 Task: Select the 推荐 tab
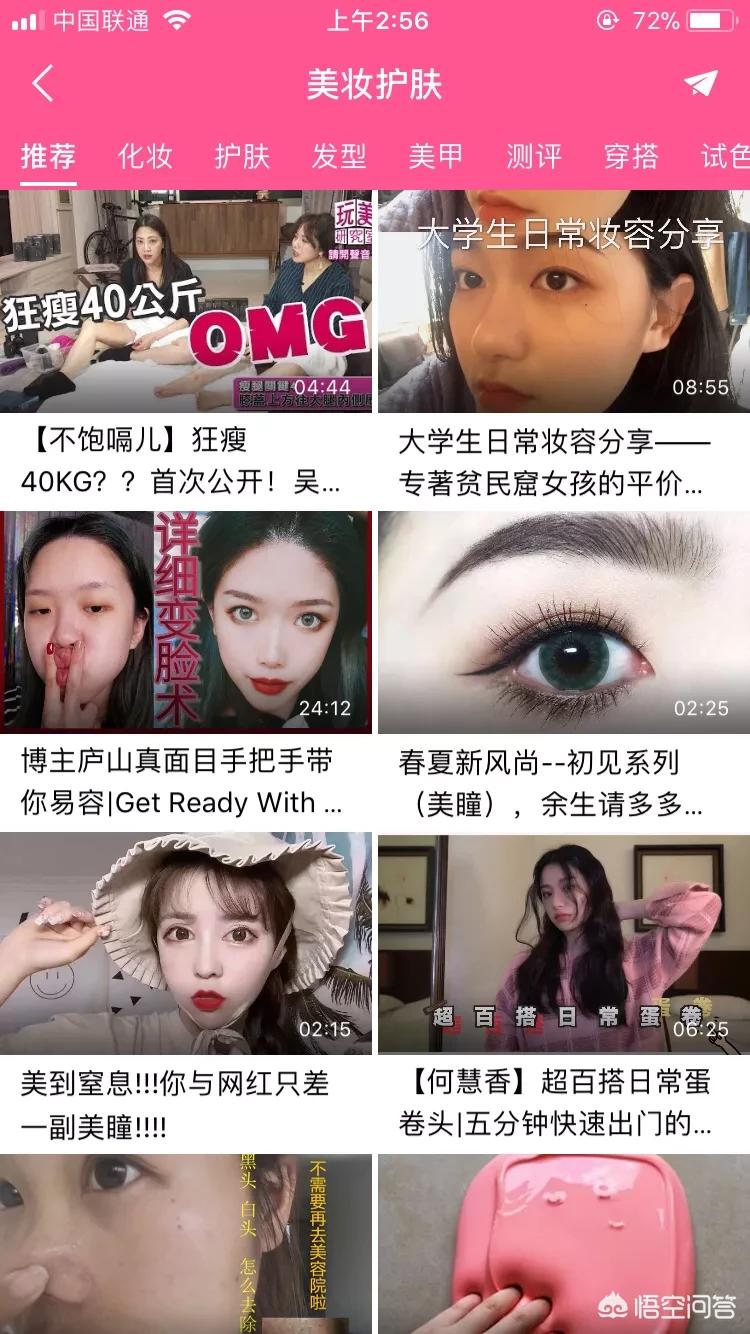click(x=48, y=156)
